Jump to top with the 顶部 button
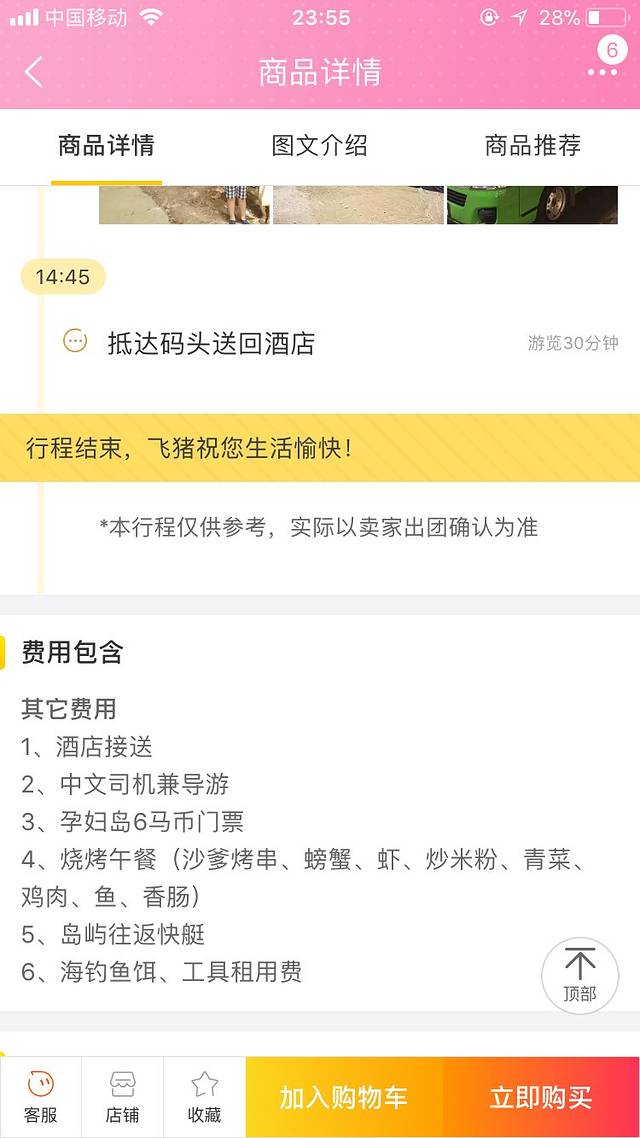The width and height of the screenshot is (640, 1138). pyautogui.click(x=579, y=975)
